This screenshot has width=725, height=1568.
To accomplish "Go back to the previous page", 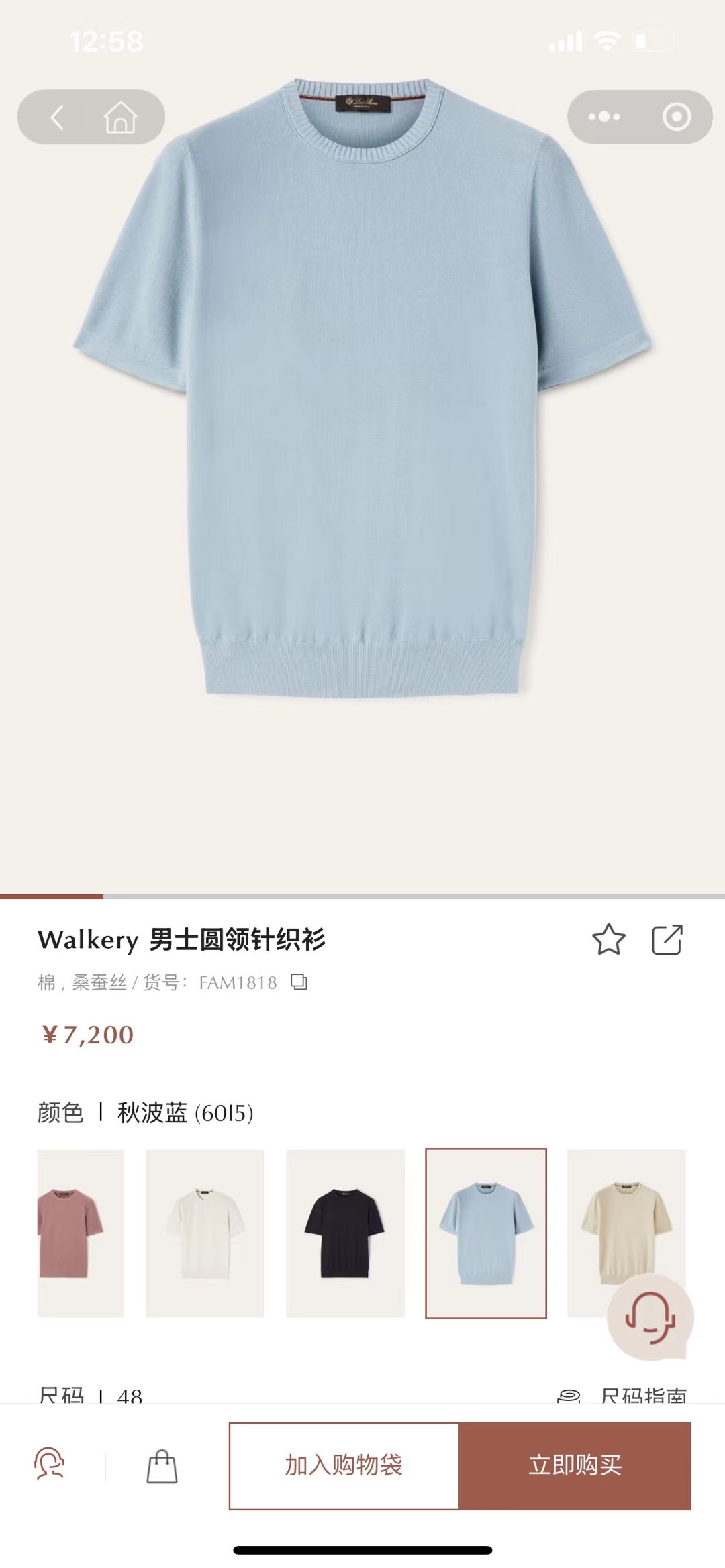I will click(x=57, y=117).
